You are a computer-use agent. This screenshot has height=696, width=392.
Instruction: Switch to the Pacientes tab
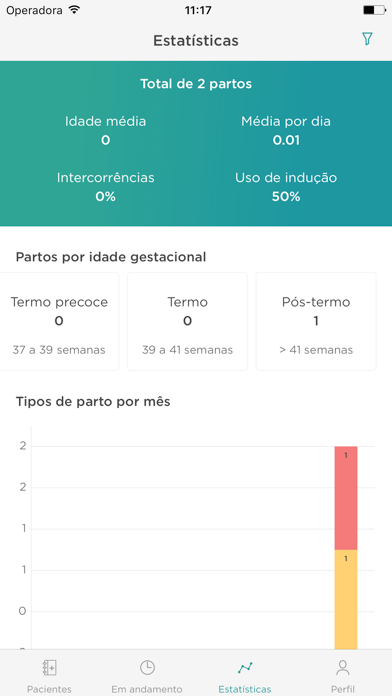[49, 676]
